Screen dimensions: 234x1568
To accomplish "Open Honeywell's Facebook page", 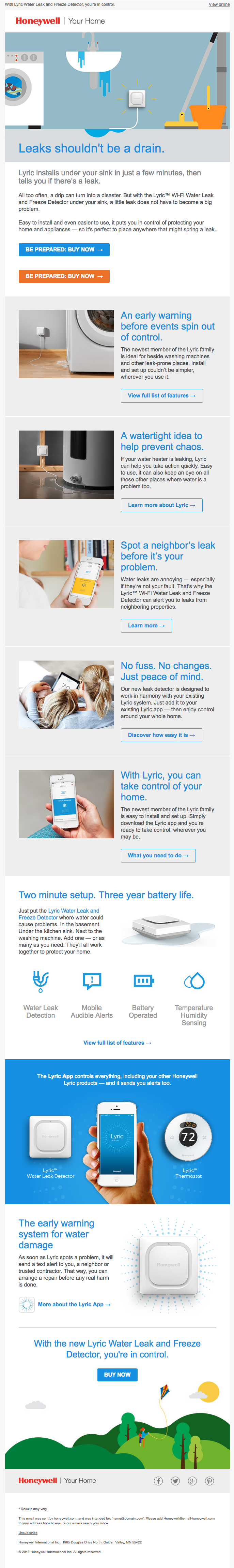I will [159, 1481].
